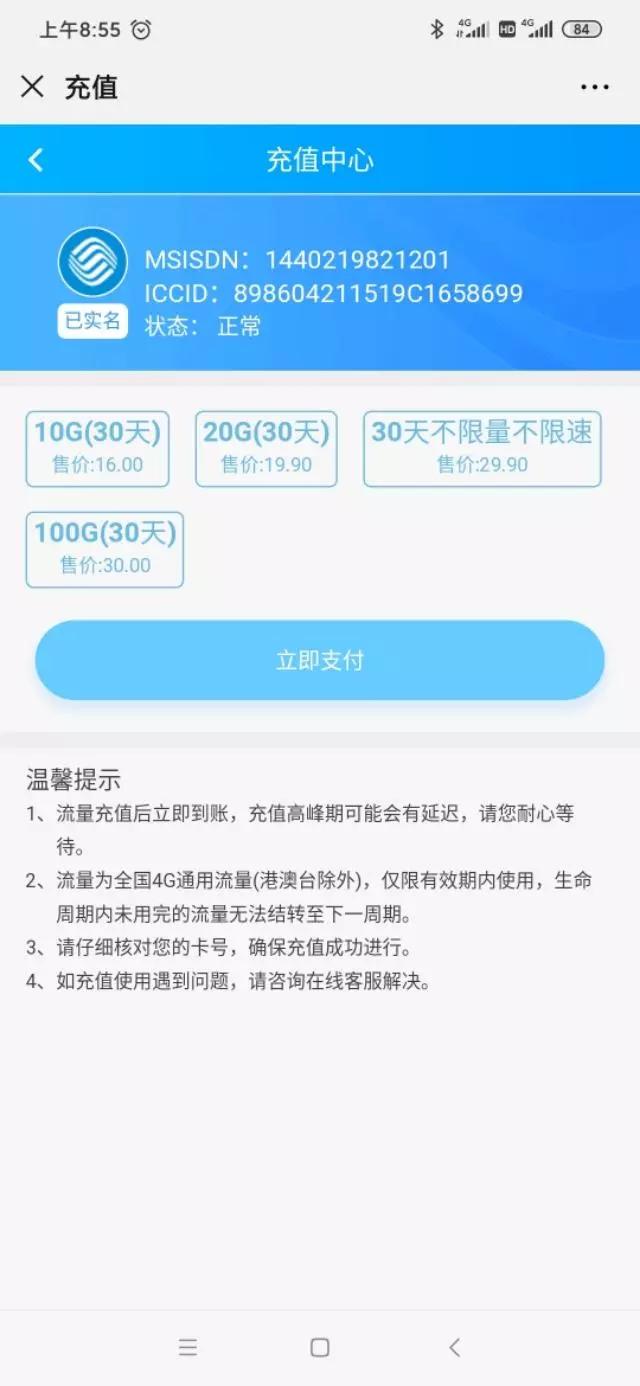
Task: Close the 充值 page with the X
Action: click(32, 87)
